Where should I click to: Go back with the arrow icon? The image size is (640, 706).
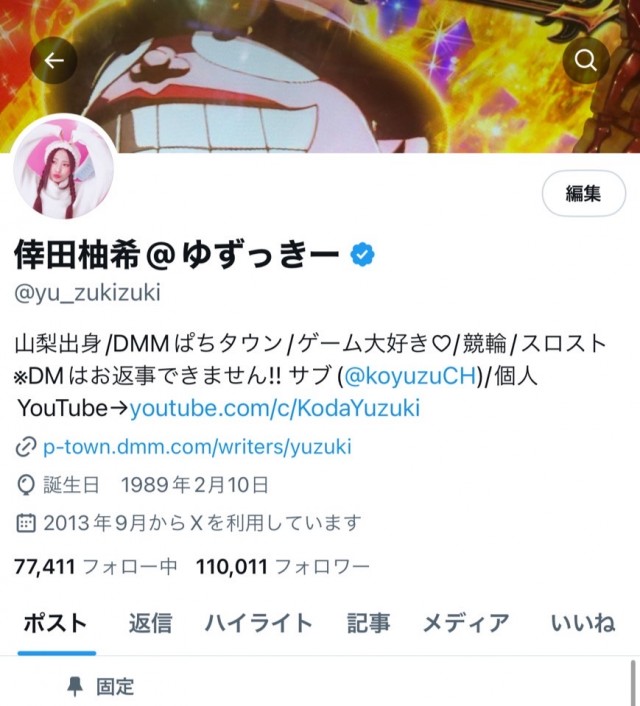[x=54, y=62]
